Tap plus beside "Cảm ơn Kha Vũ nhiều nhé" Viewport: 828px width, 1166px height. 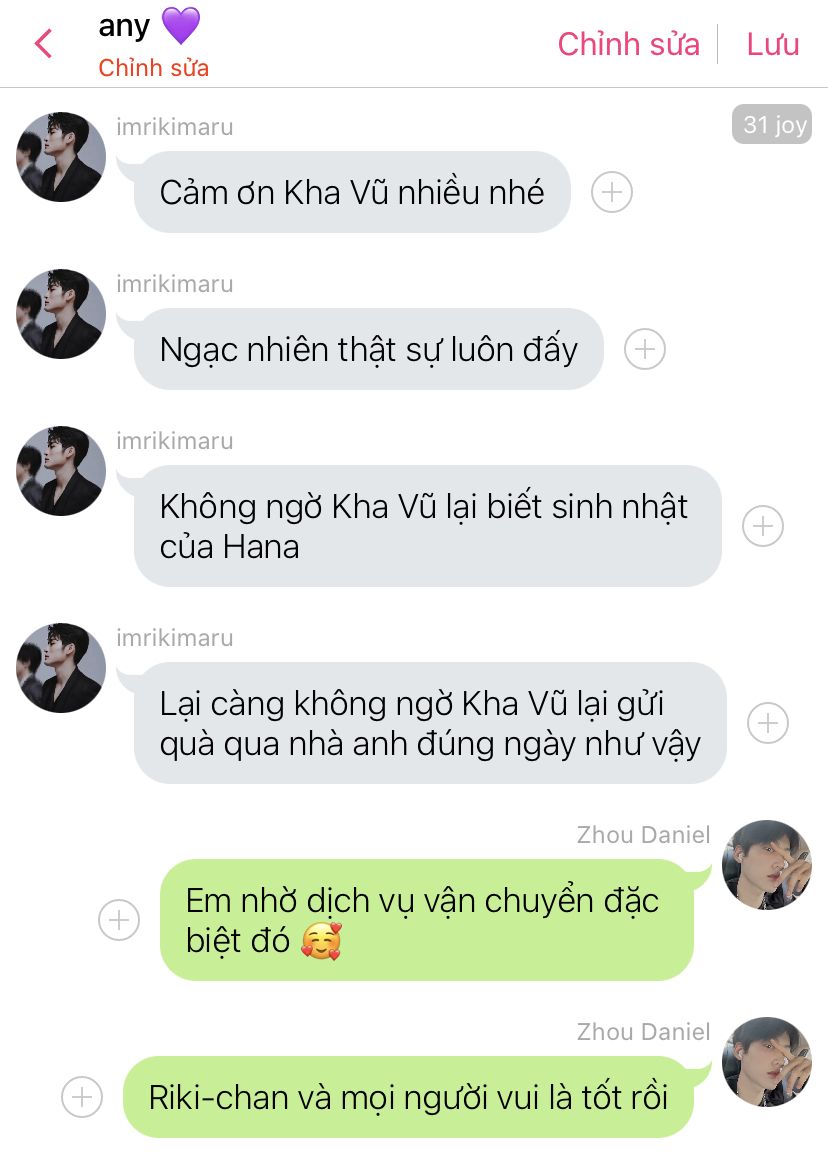611,192
